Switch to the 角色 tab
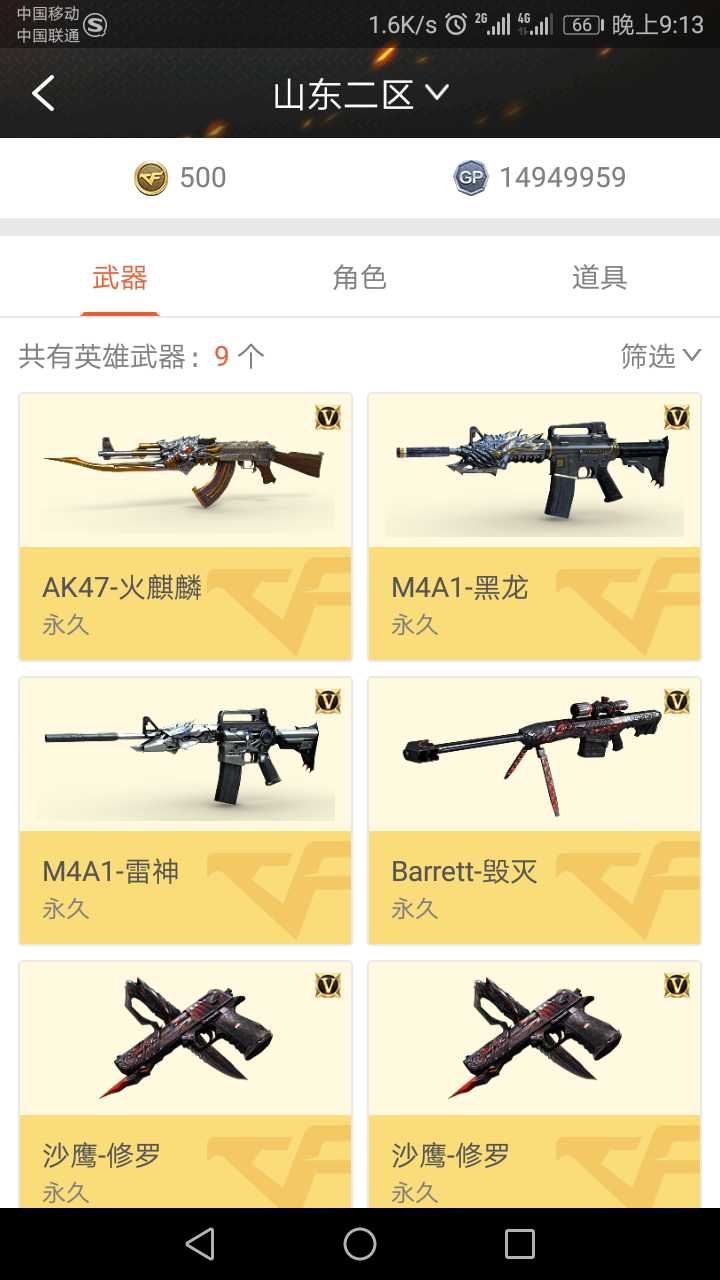Image resolution: width=720 pixels, height=1280 pixels. coord(359,278)
